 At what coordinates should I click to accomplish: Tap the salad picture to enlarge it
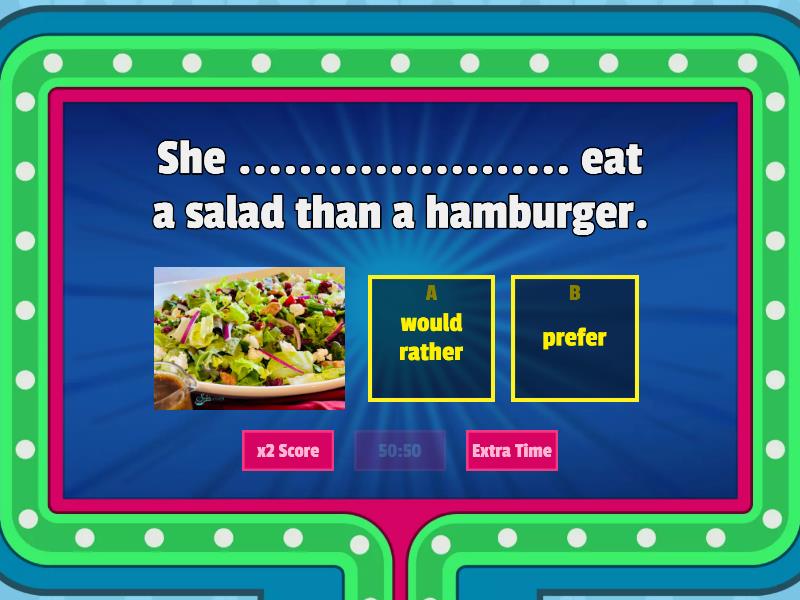coord(249,338)
